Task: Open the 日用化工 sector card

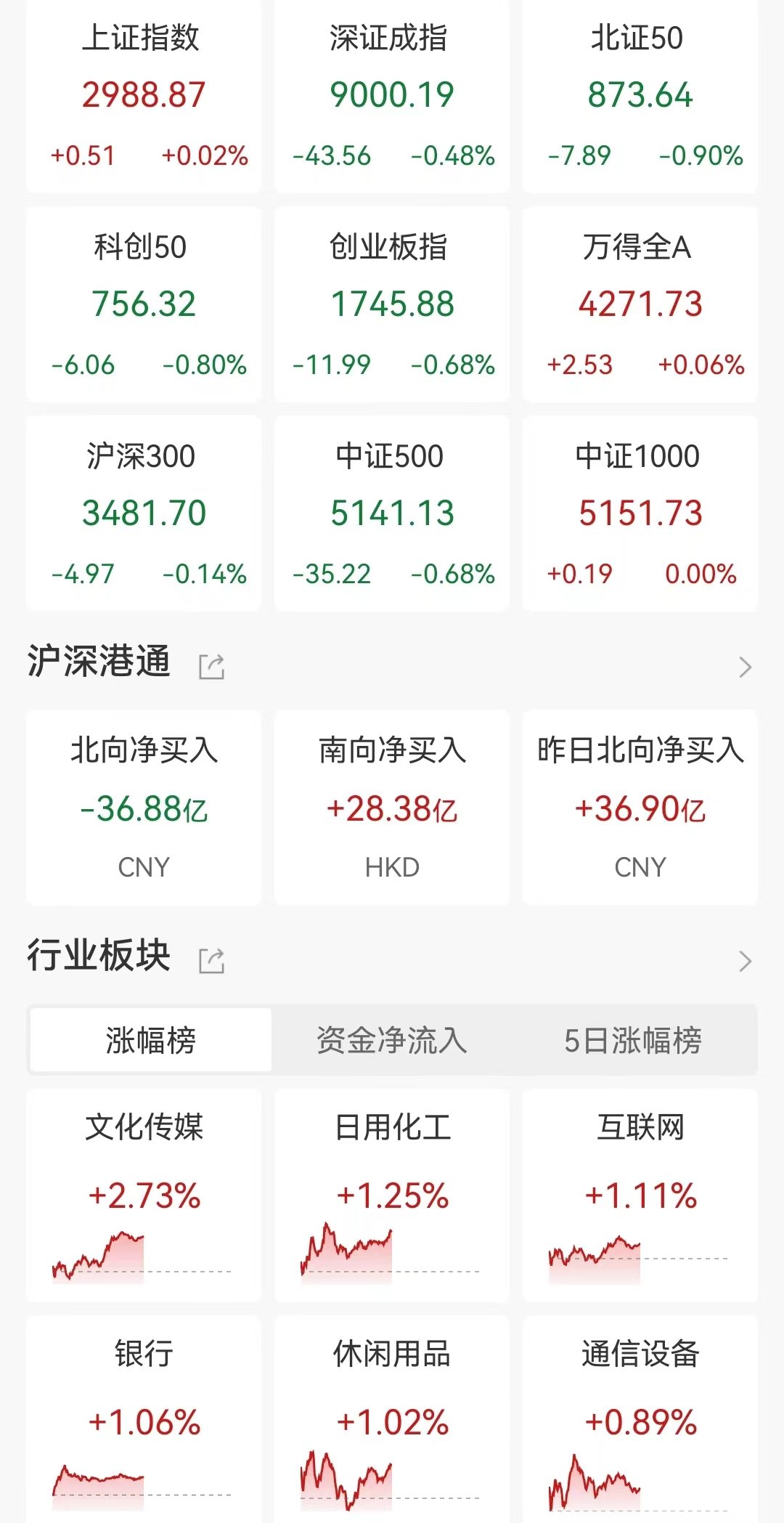Action: (392, 1195)
